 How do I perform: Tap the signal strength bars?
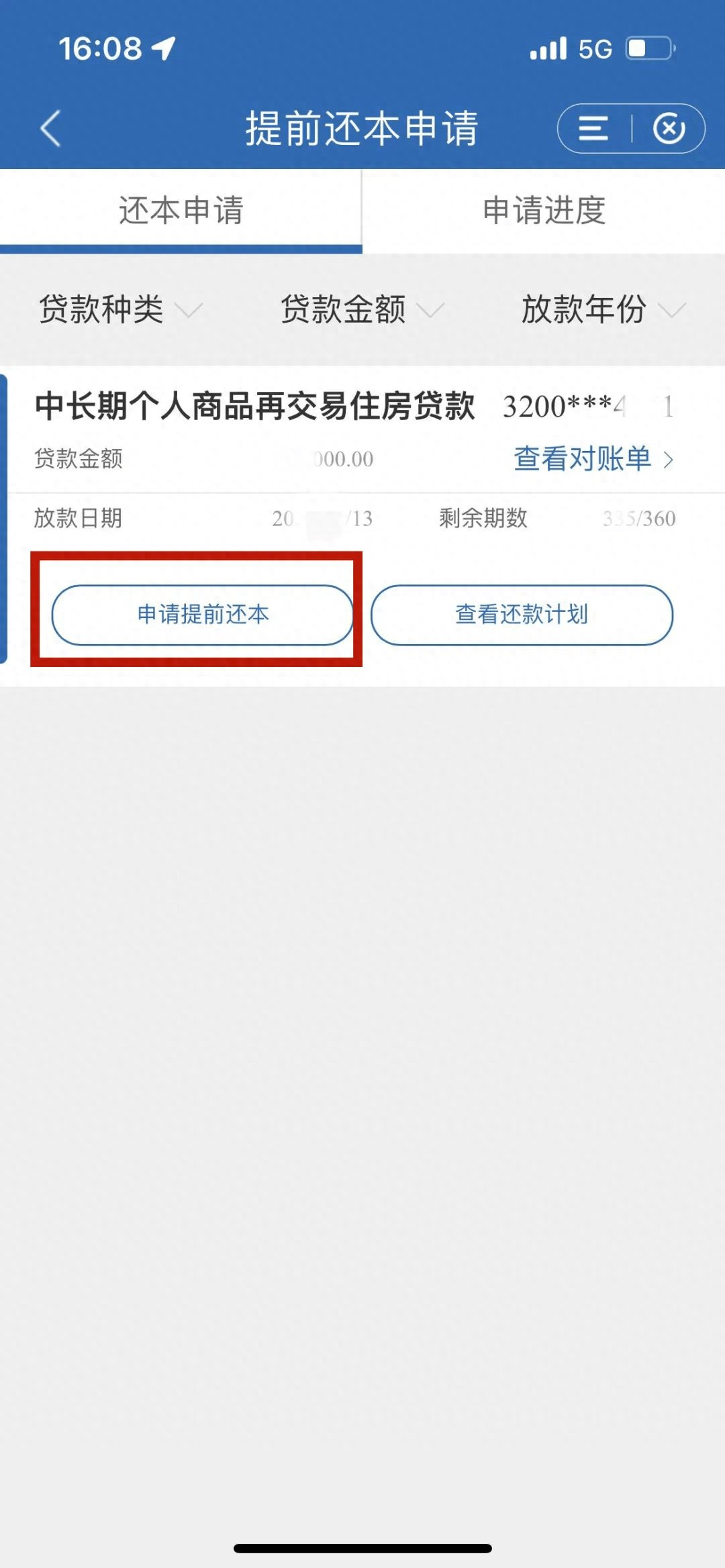pyautogui.click(x=549, y=47)
